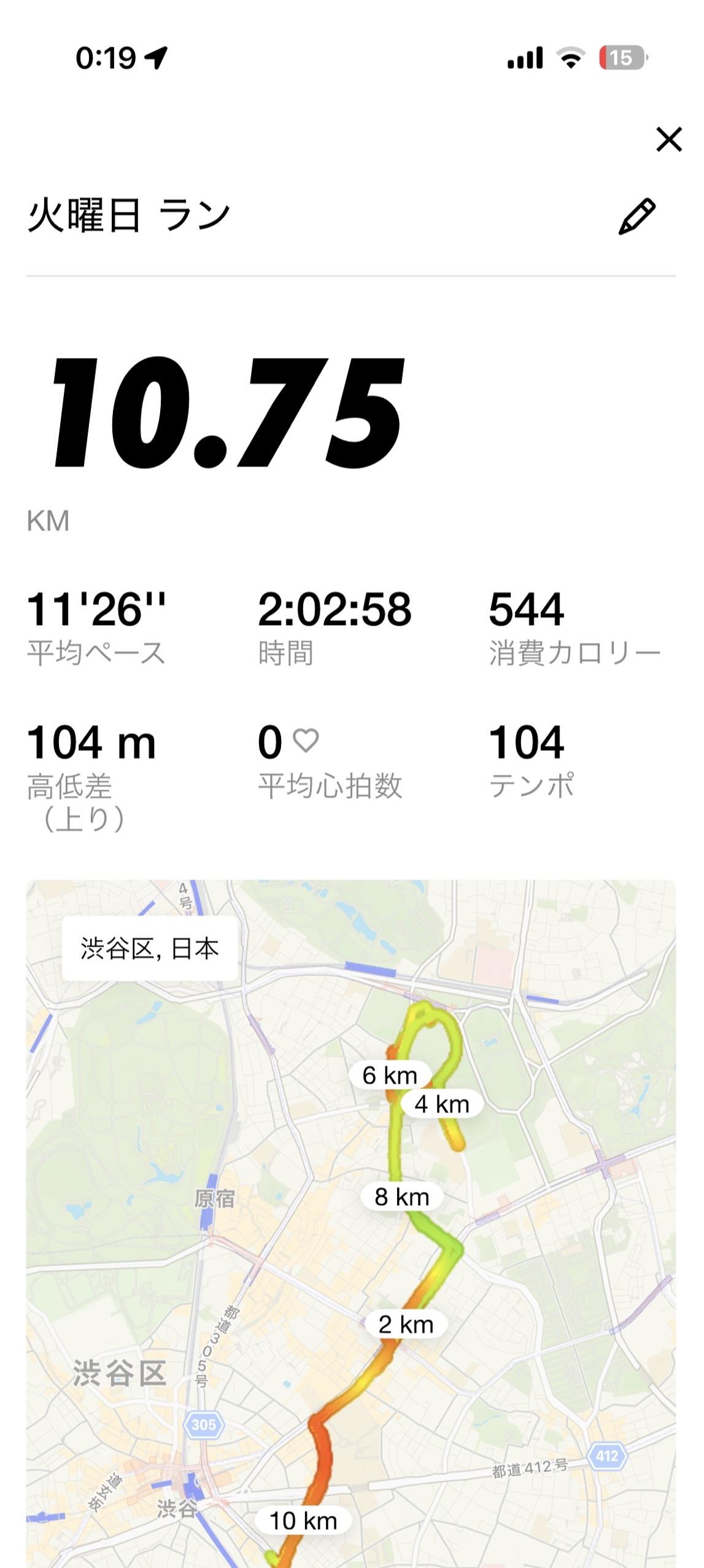Close the run summary screen
The height and width of the screenshot is (1568, 704).
(668, 139)
